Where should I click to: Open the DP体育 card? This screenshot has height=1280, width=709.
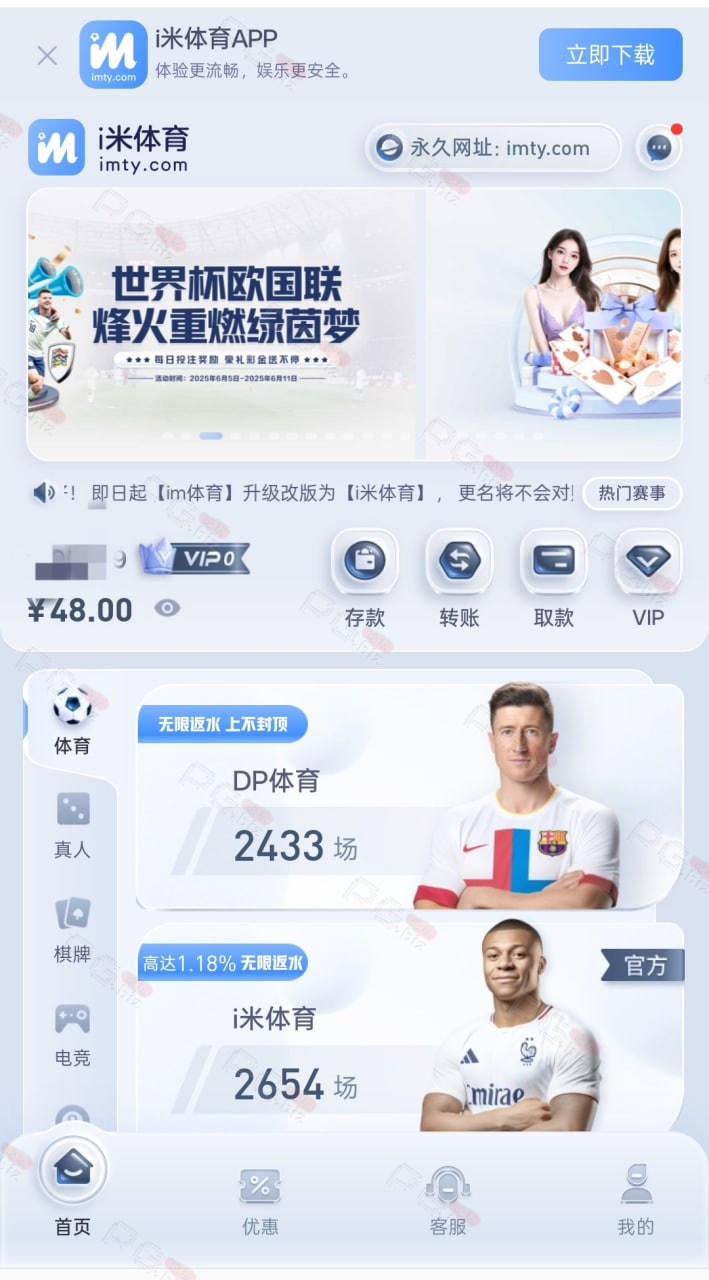coord(410,797)
